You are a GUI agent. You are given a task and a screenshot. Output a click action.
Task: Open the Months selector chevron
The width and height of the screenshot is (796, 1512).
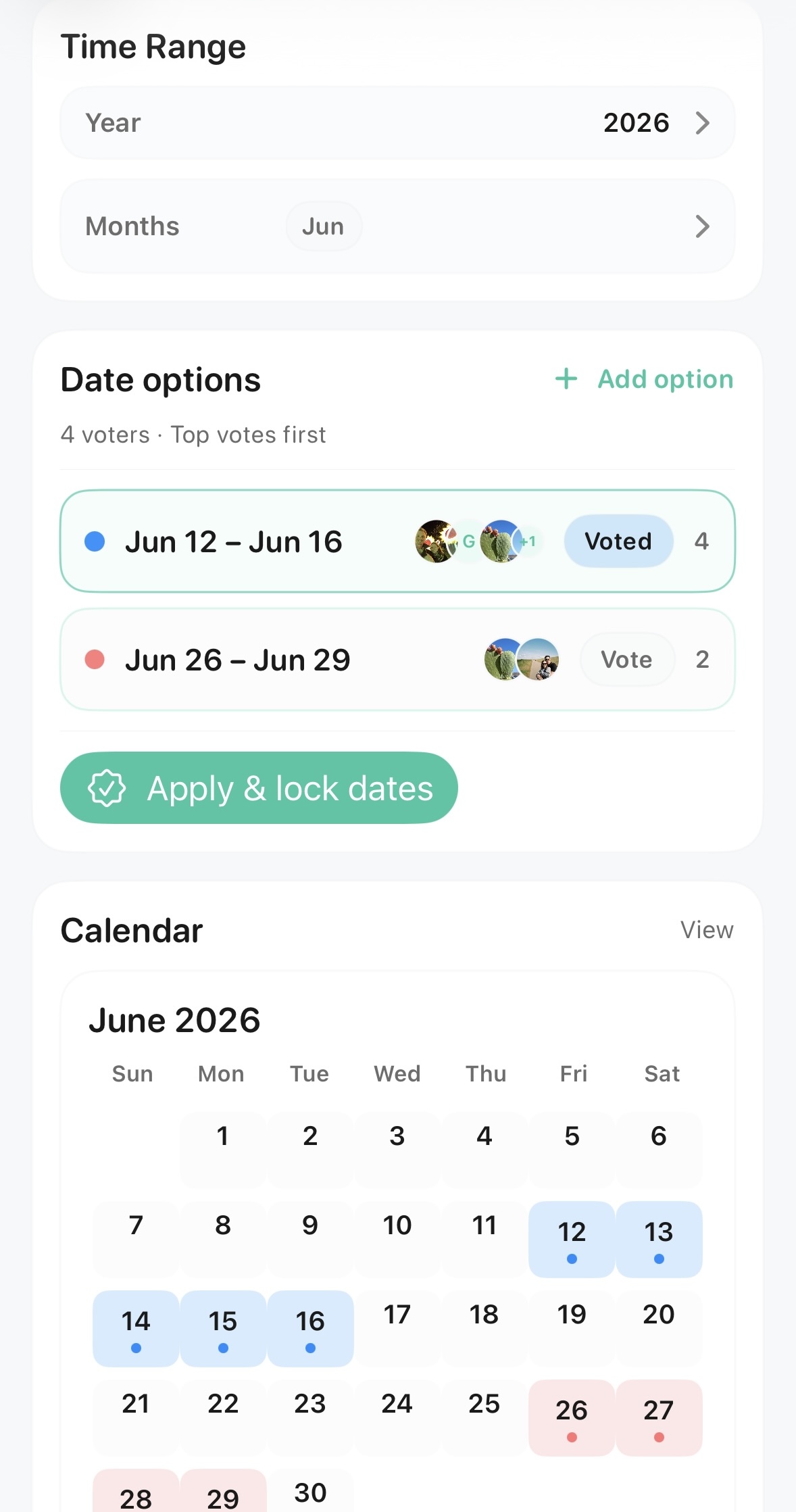click(703, 226)
